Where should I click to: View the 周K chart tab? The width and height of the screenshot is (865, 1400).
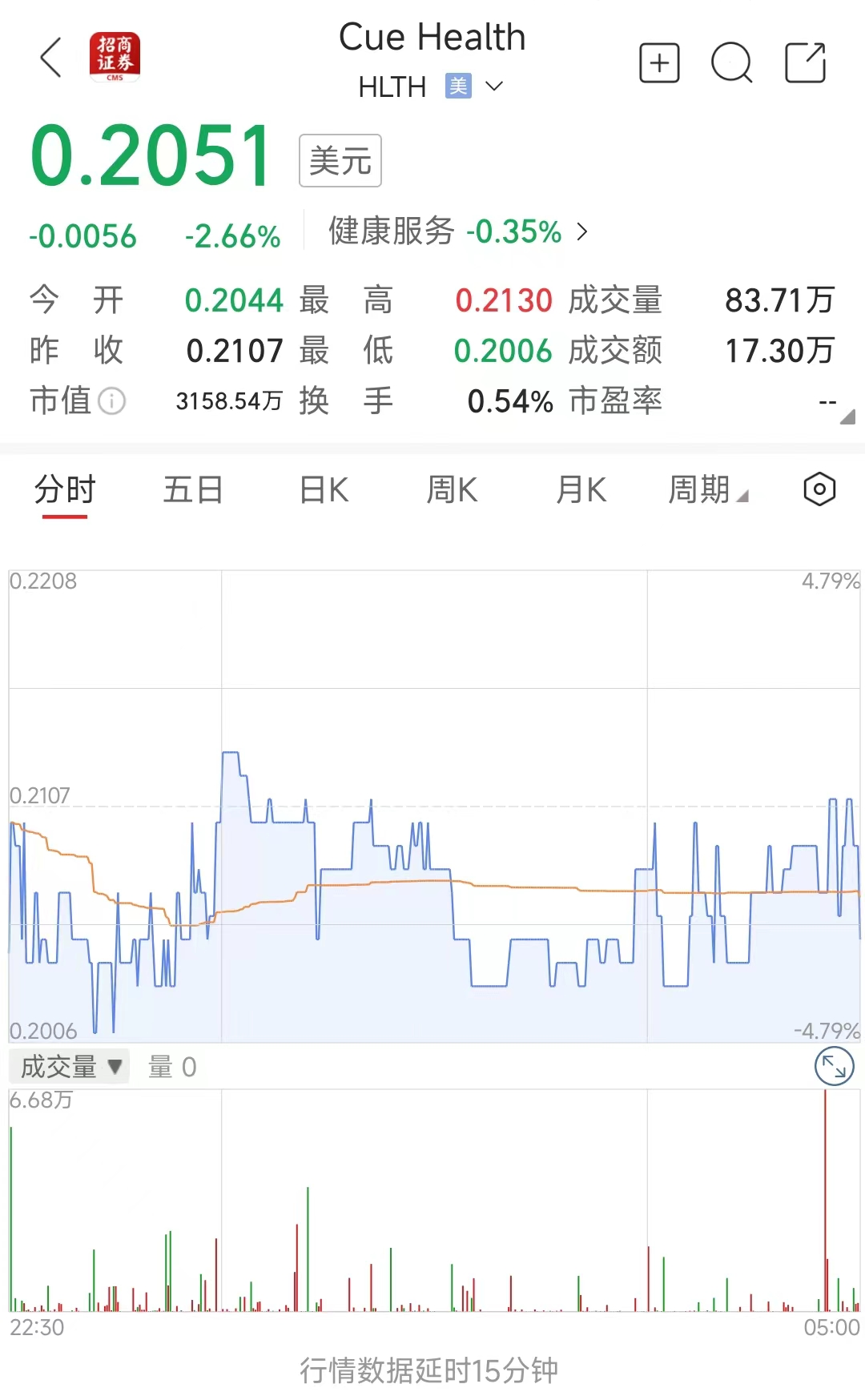click(452, 490)
